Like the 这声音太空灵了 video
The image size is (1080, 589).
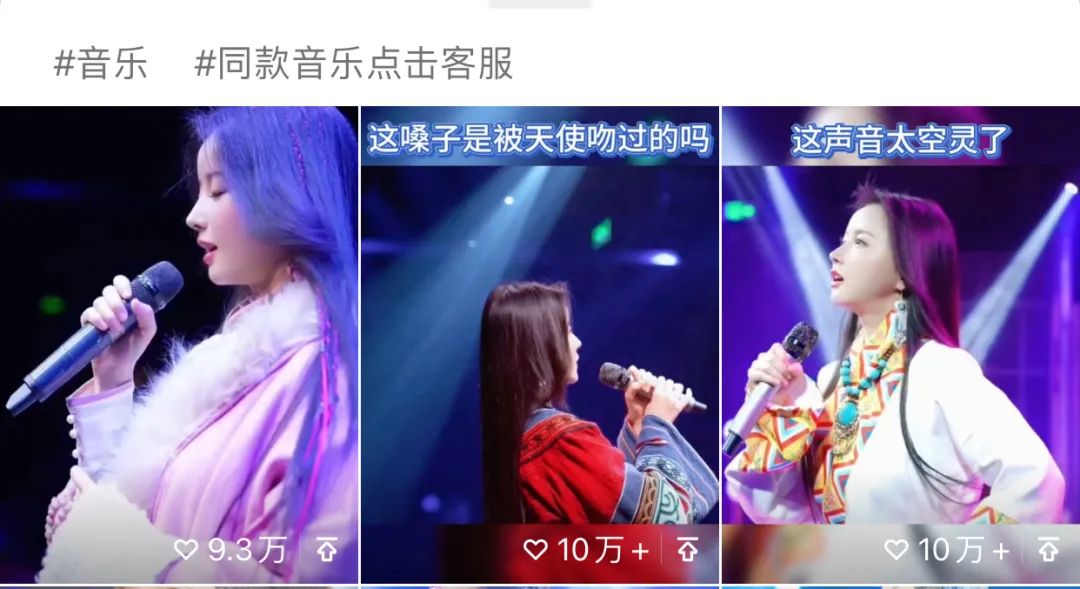pyautogui.click(x=897, y=549)
